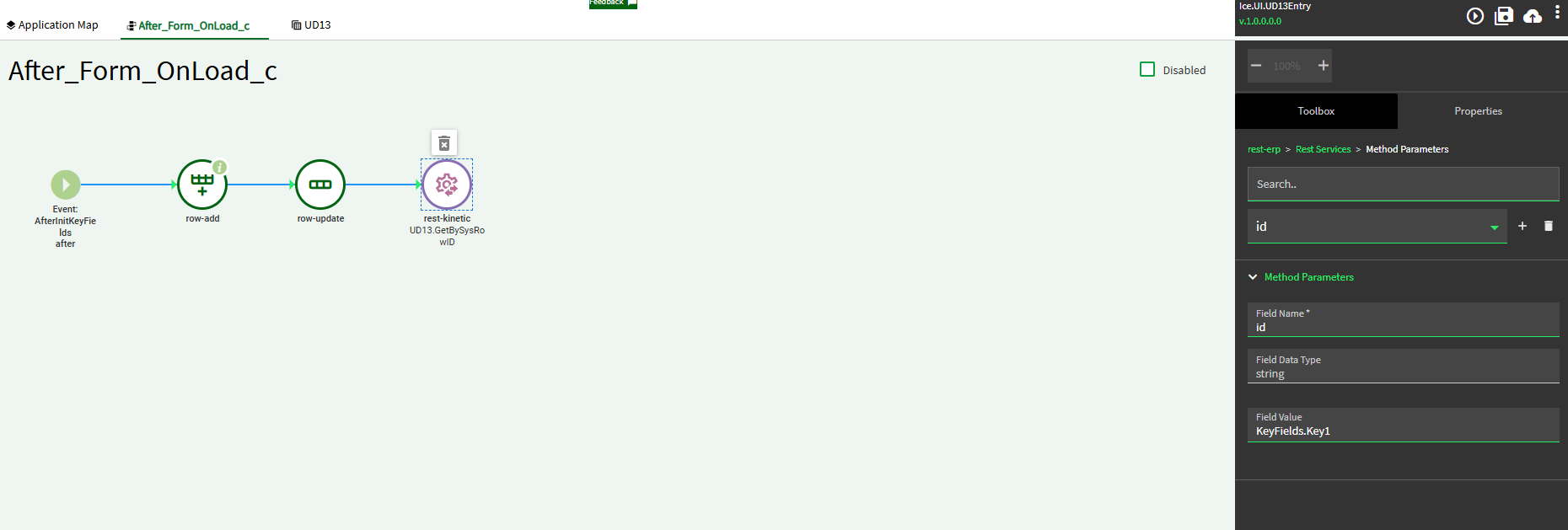Focus the Search box in the toolbox

(x=1403, y=184)
